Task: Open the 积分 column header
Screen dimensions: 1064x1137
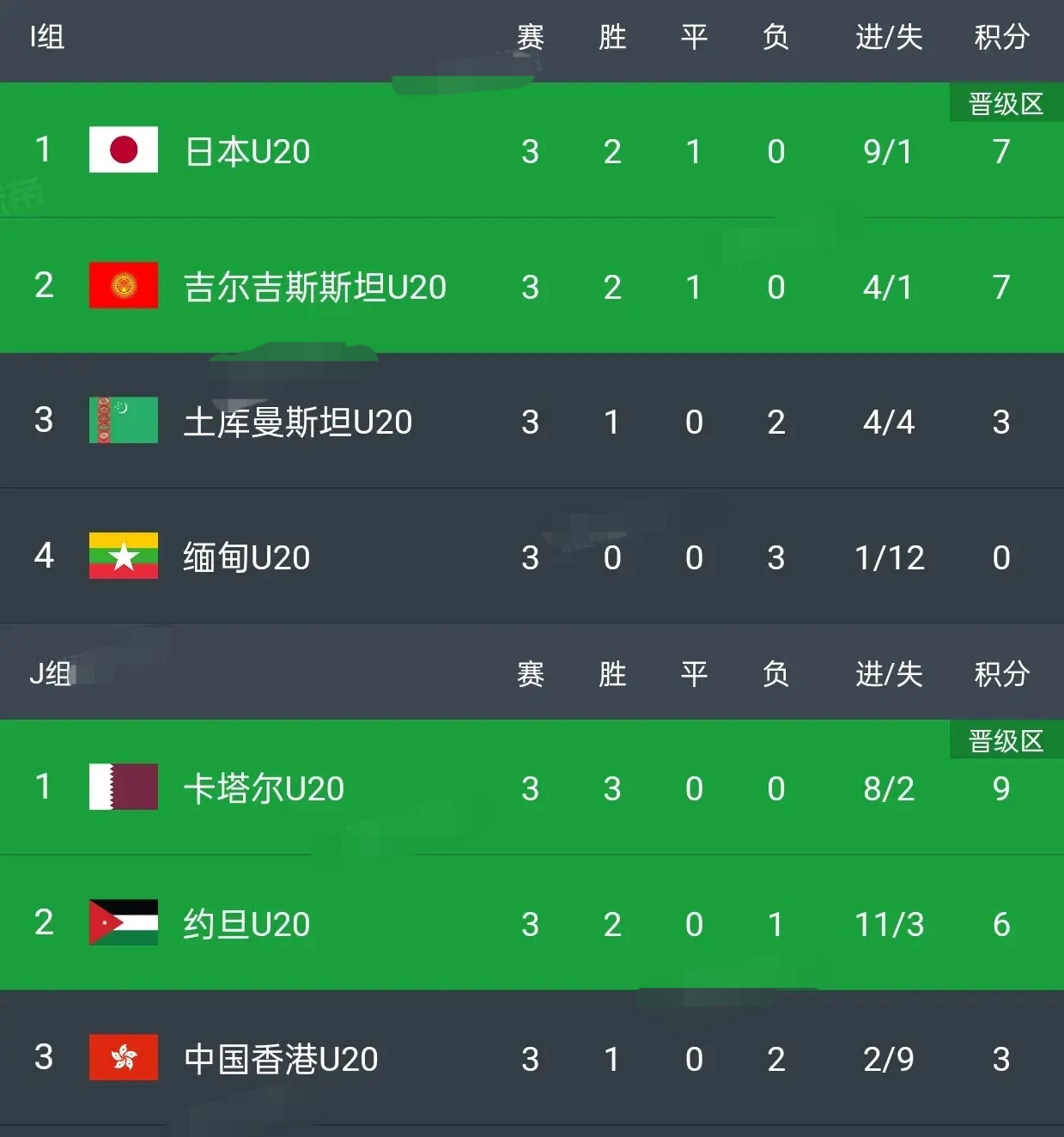Action: pos(1001,38)
